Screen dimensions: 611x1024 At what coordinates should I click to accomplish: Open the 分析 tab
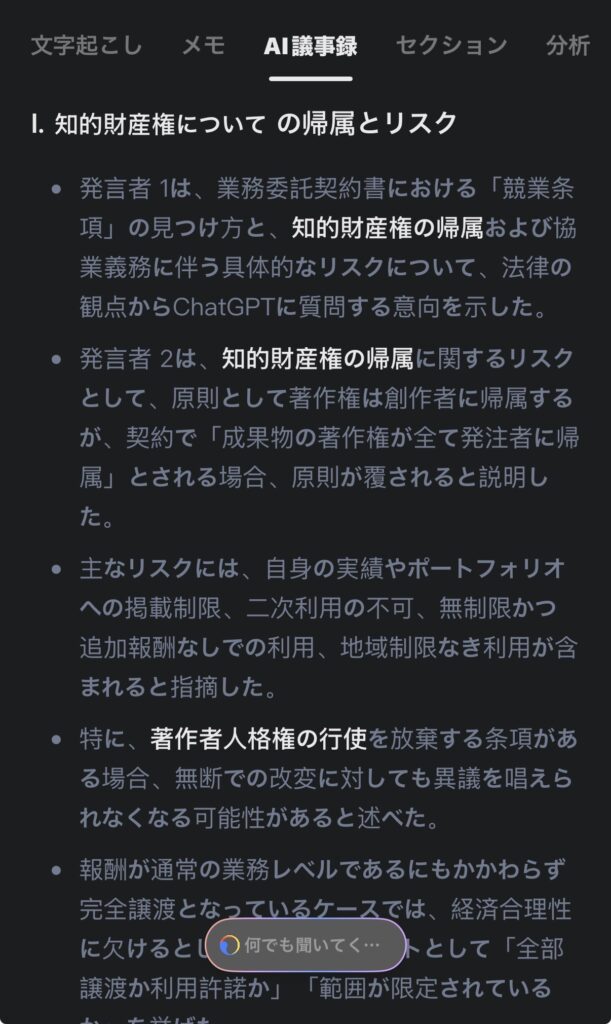point(568,45)
